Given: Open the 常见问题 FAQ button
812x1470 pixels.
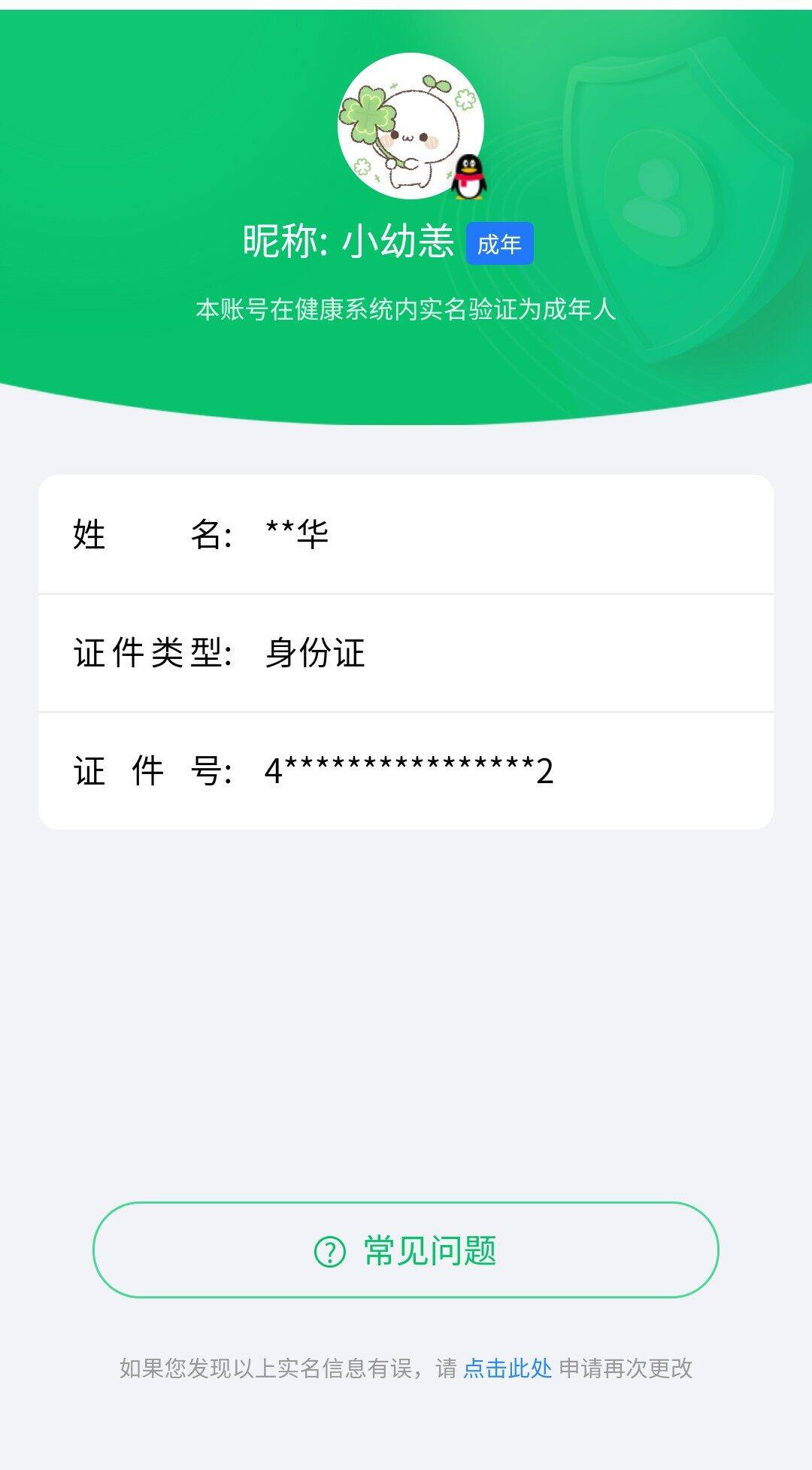Looking at the screenshot, I should (406, 1250).
